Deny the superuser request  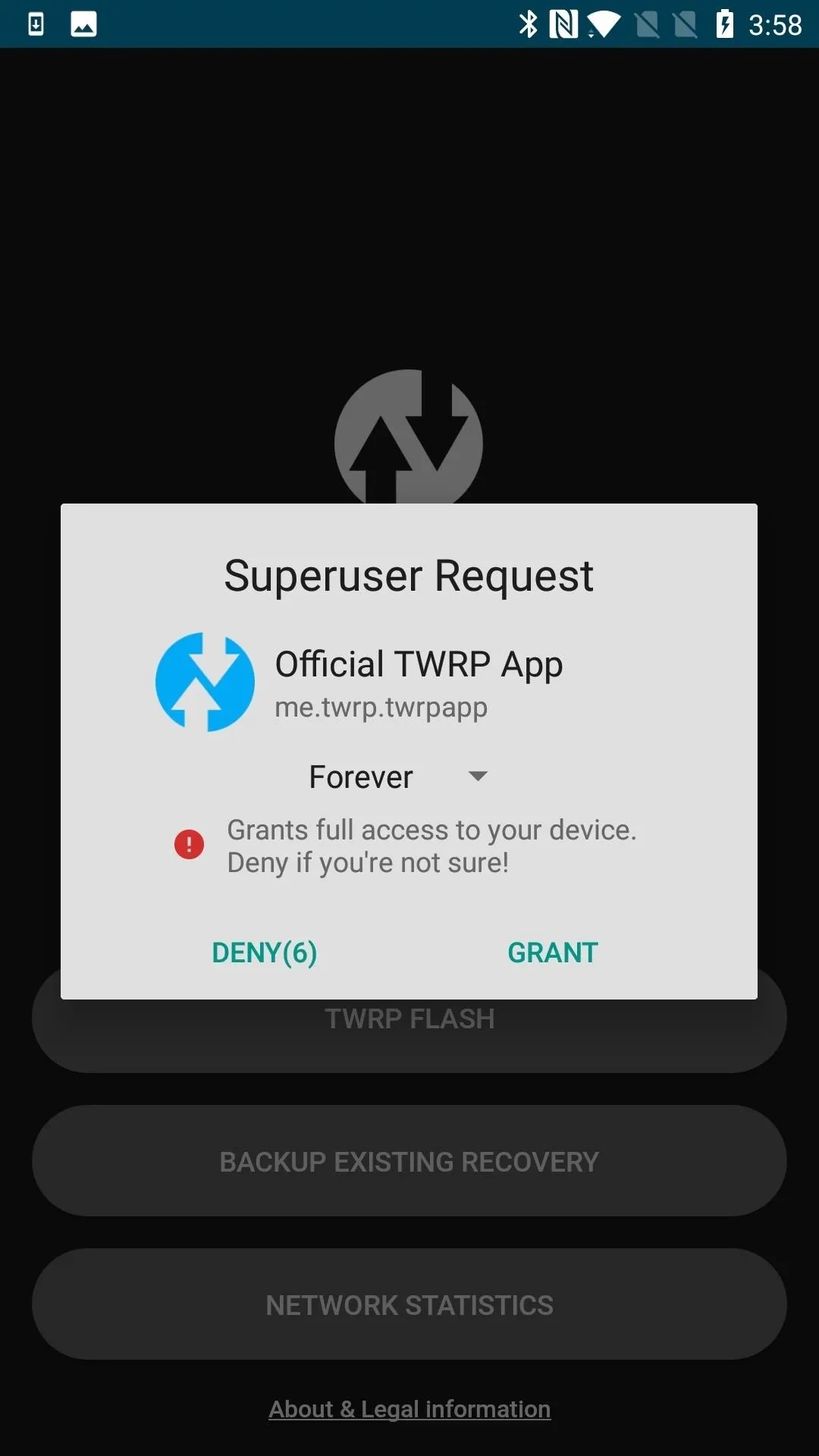[x=265, y=952]
